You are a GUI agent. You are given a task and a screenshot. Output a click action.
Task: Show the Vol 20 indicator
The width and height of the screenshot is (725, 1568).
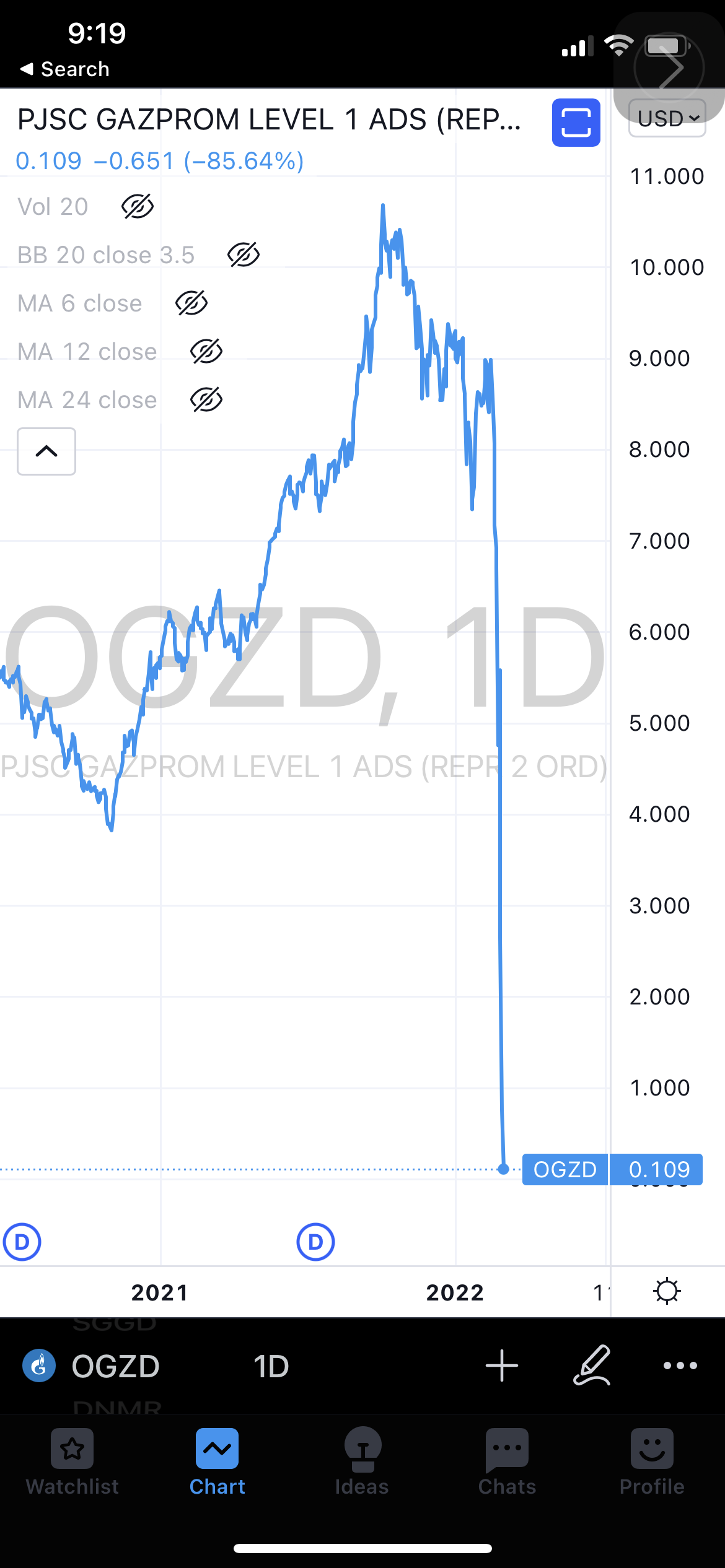(138, 207)
